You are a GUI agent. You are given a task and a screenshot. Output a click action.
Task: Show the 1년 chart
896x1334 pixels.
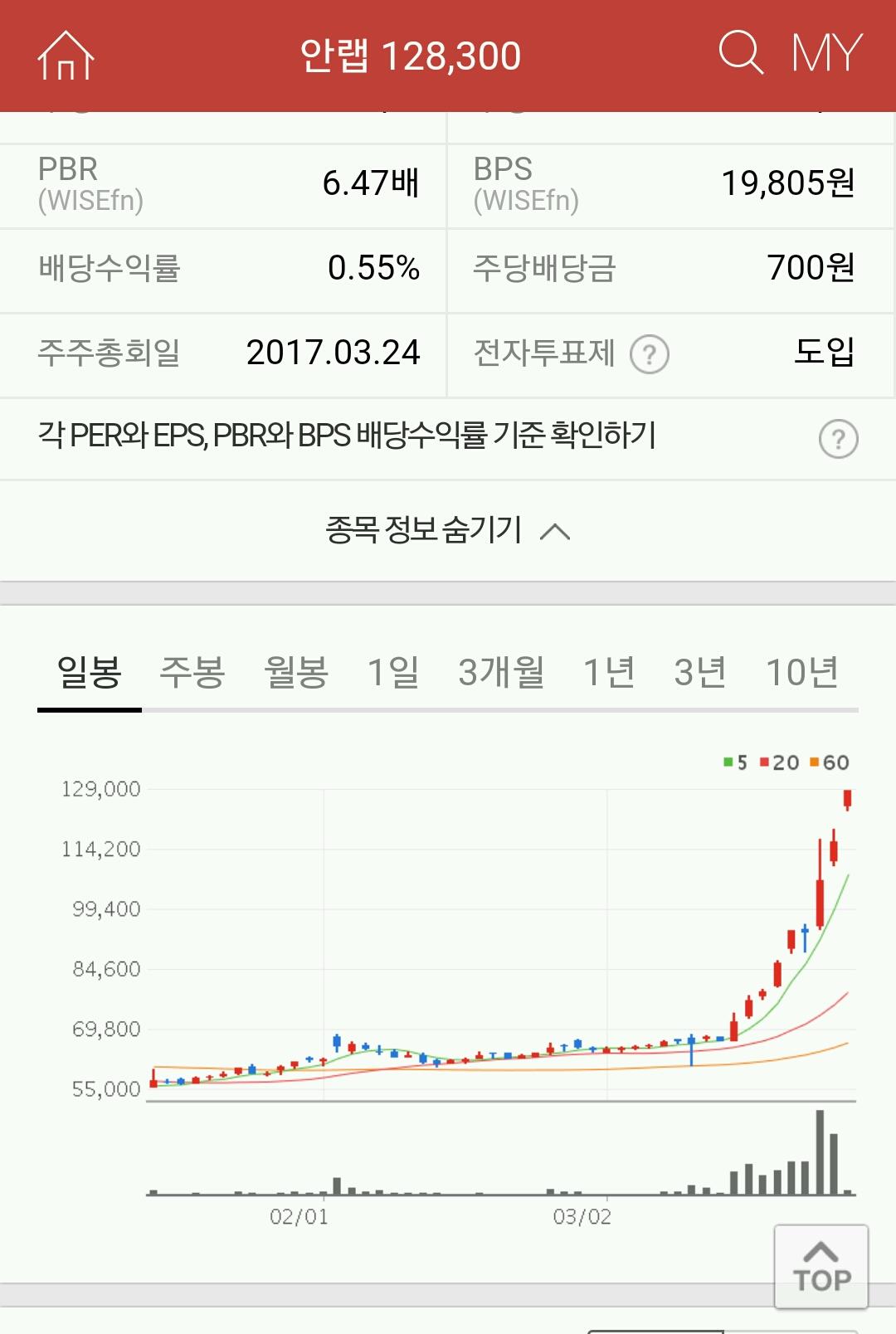pos(609,673)
